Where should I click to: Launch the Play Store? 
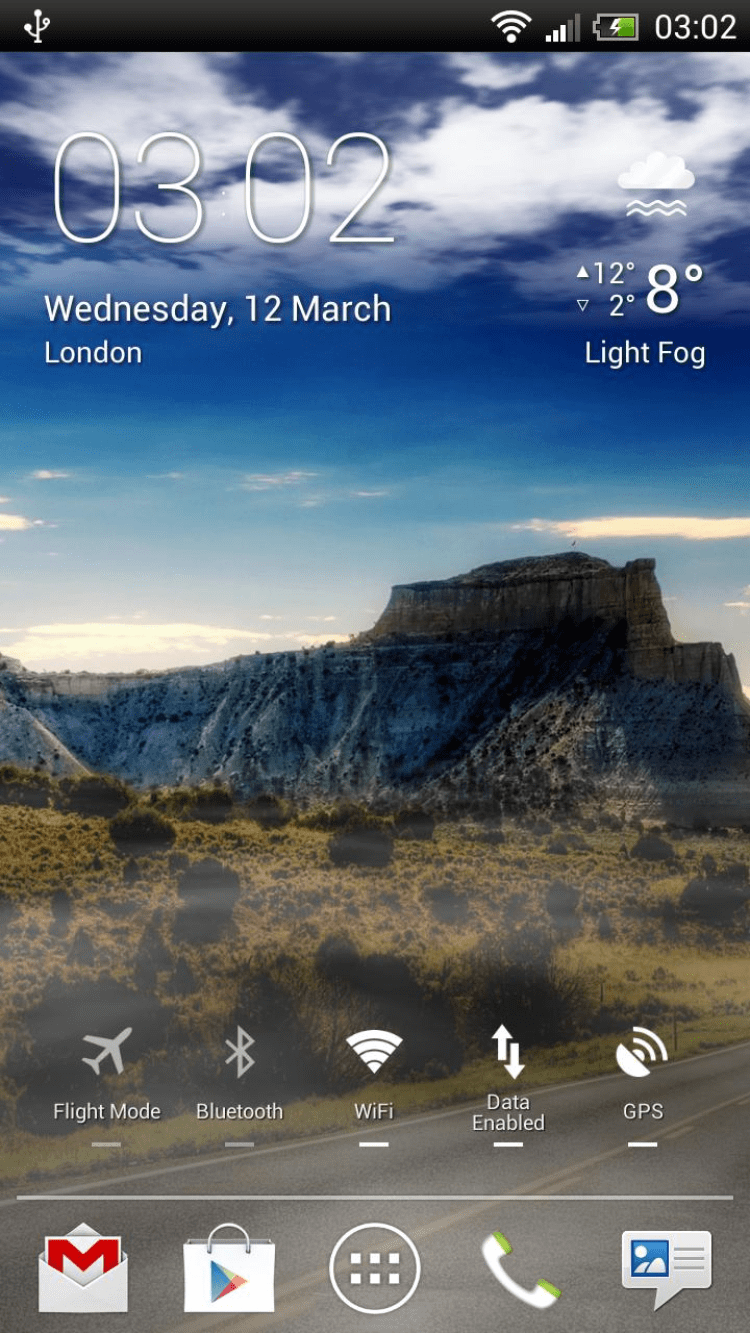pos(229,1267)
